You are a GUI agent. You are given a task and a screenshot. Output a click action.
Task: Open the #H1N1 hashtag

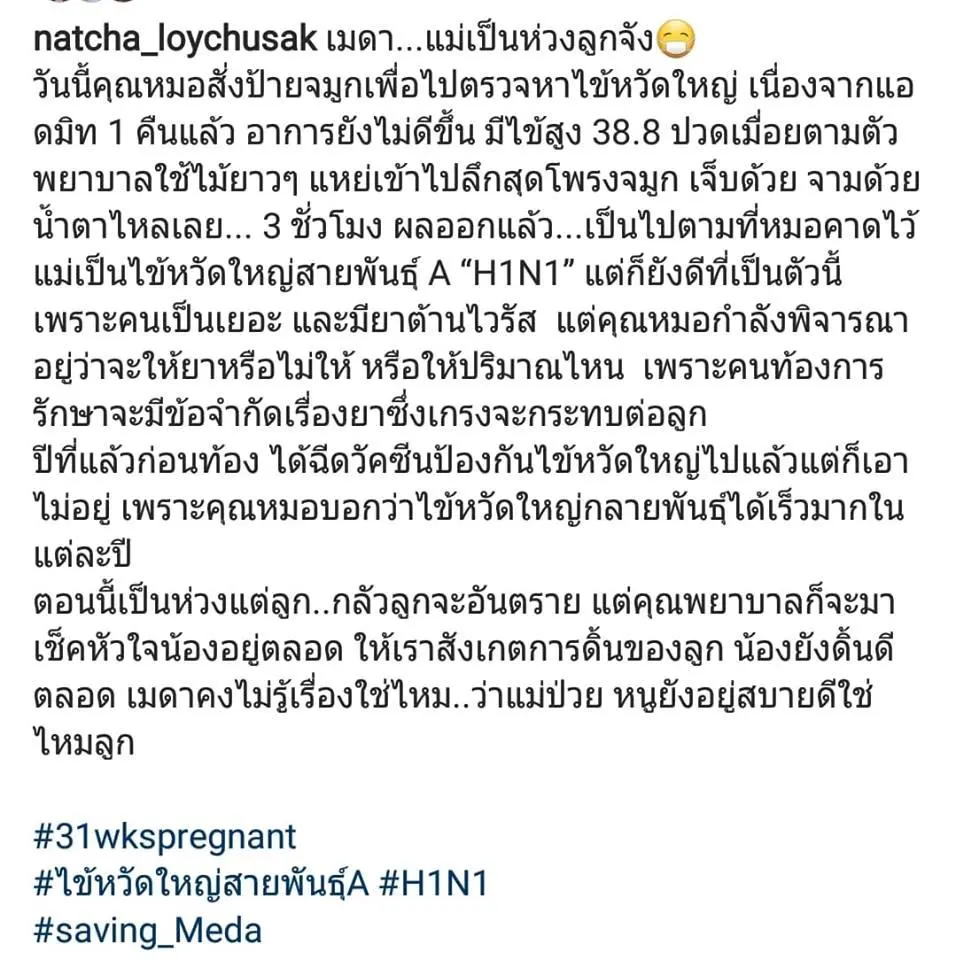(x=433, y=883)
